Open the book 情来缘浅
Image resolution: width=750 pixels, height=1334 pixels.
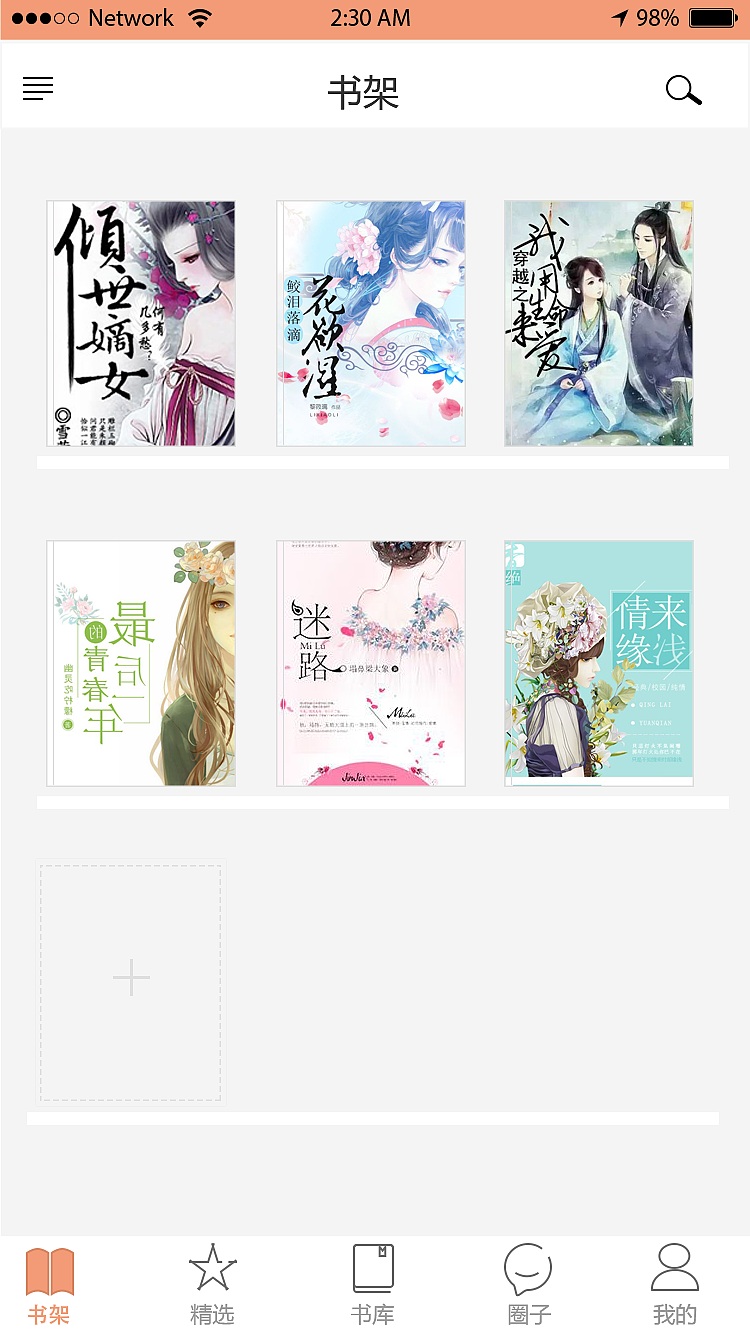point(598,663)
